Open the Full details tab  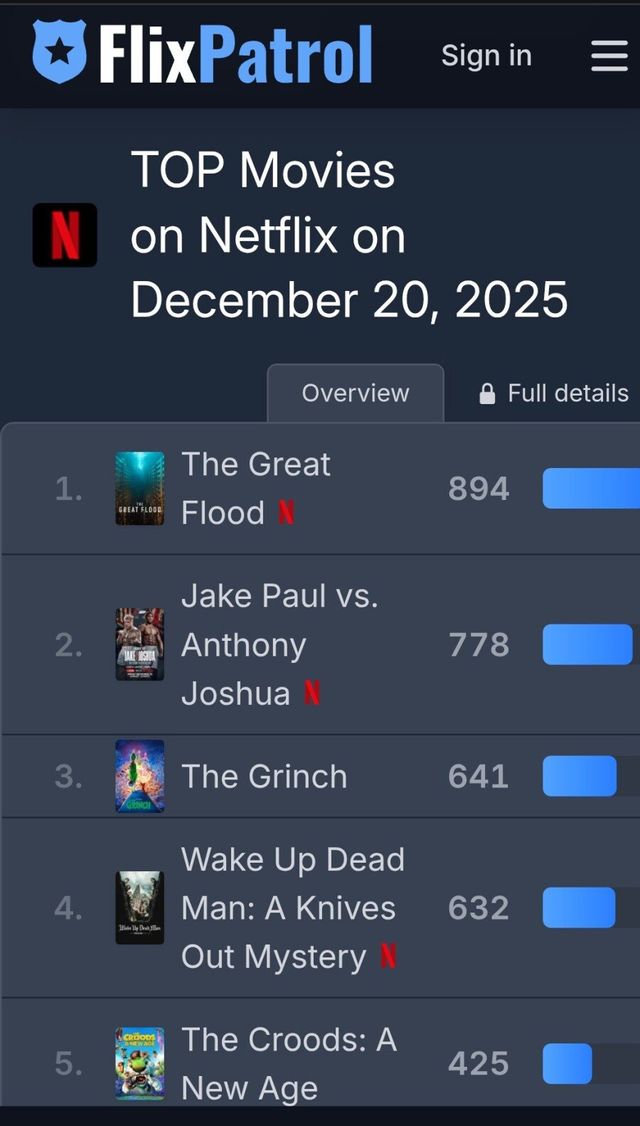(x=555, y=393)
